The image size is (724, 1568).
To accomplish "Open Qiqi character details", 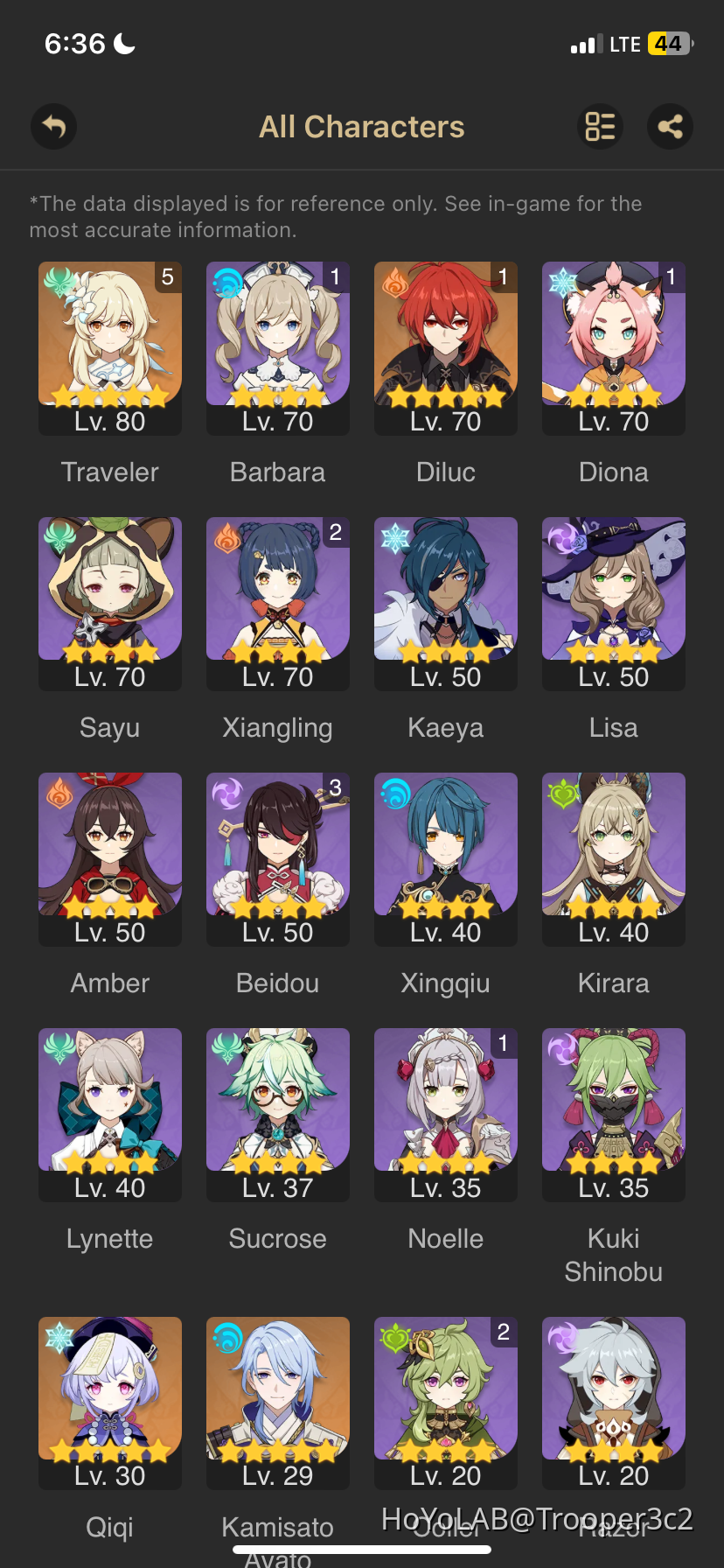I will (110, 1403).
